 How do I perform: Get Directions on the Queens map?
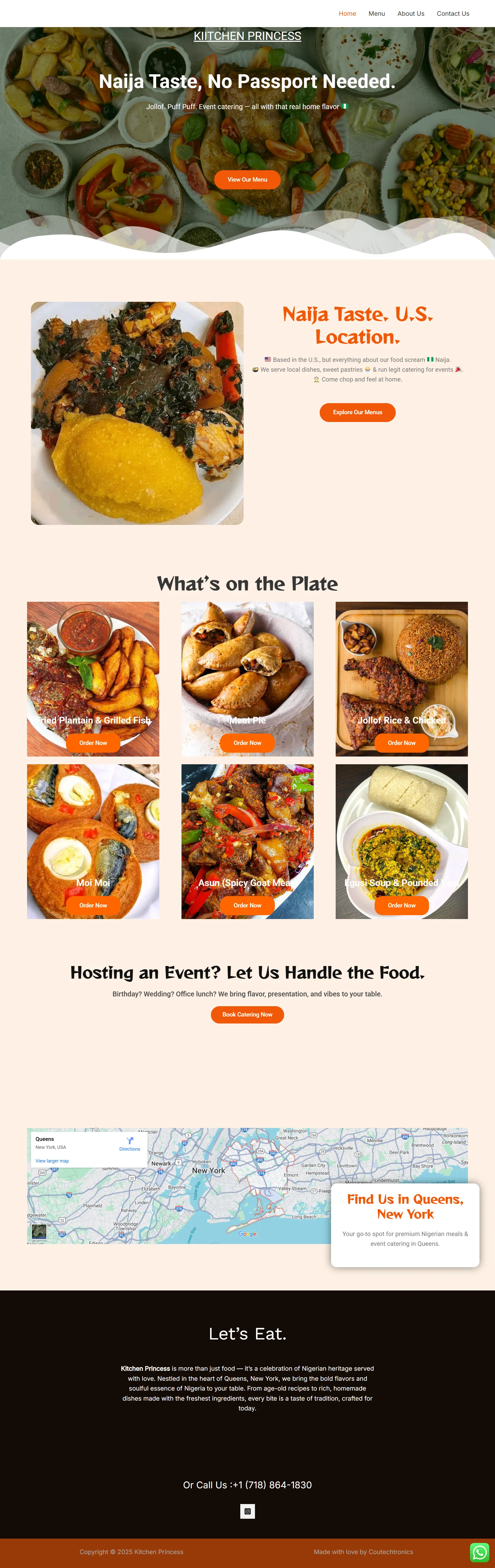coord(129,1144)
